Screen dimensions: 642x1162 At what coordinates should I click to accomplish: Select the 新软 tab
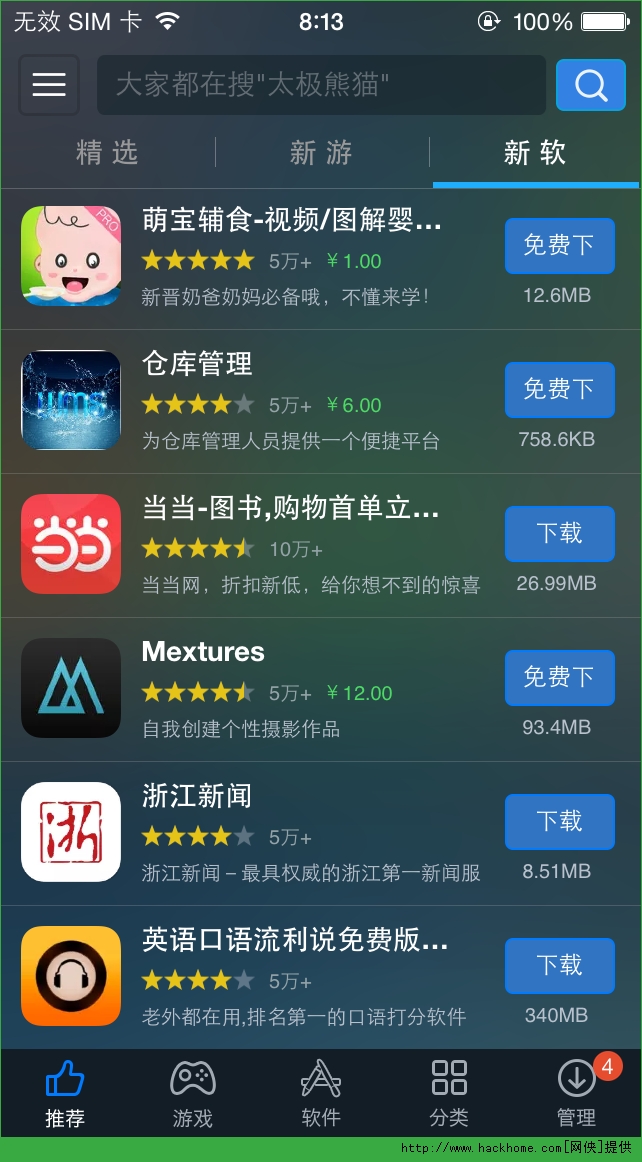click(x=535, y=153)
